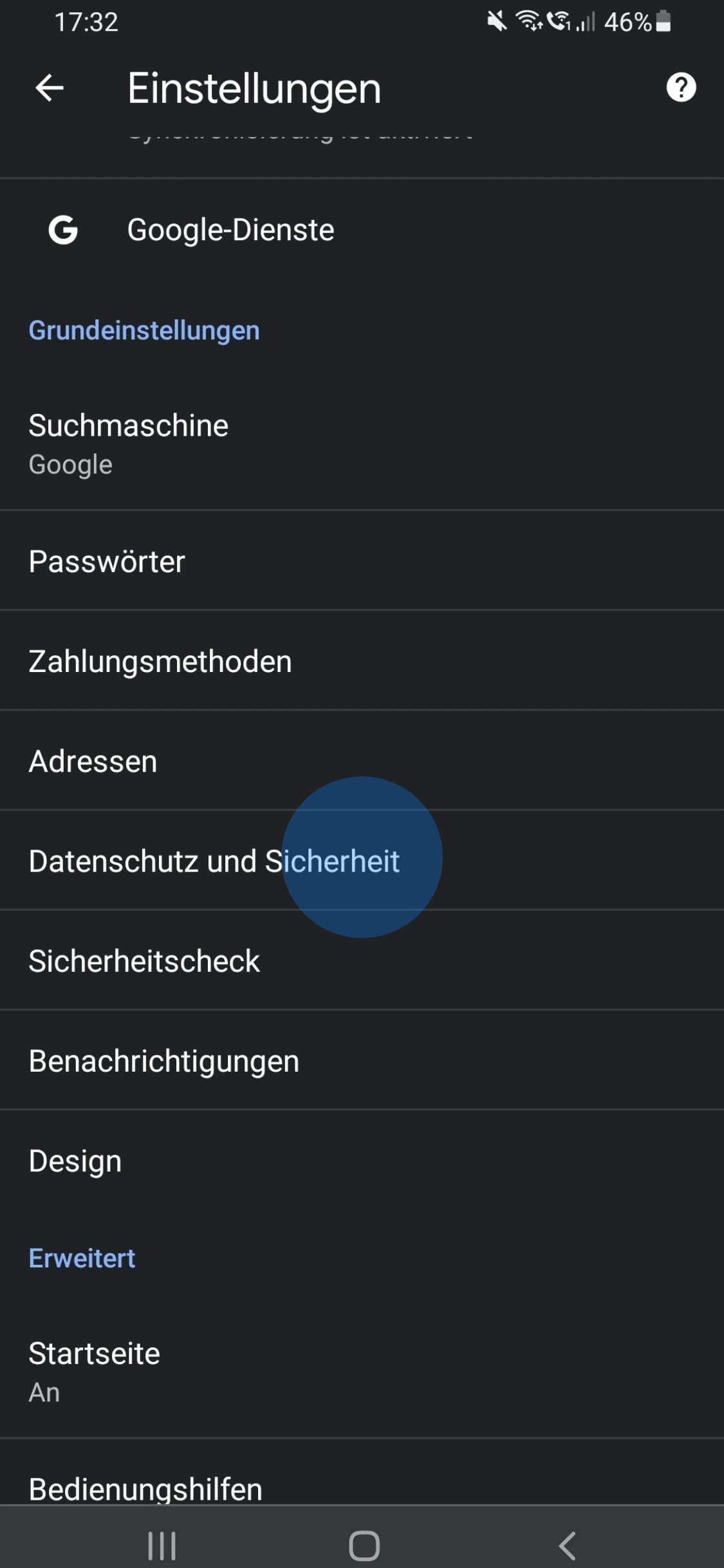
Task: Launch the Sicherheitscheck
Action: click(144, 961)
